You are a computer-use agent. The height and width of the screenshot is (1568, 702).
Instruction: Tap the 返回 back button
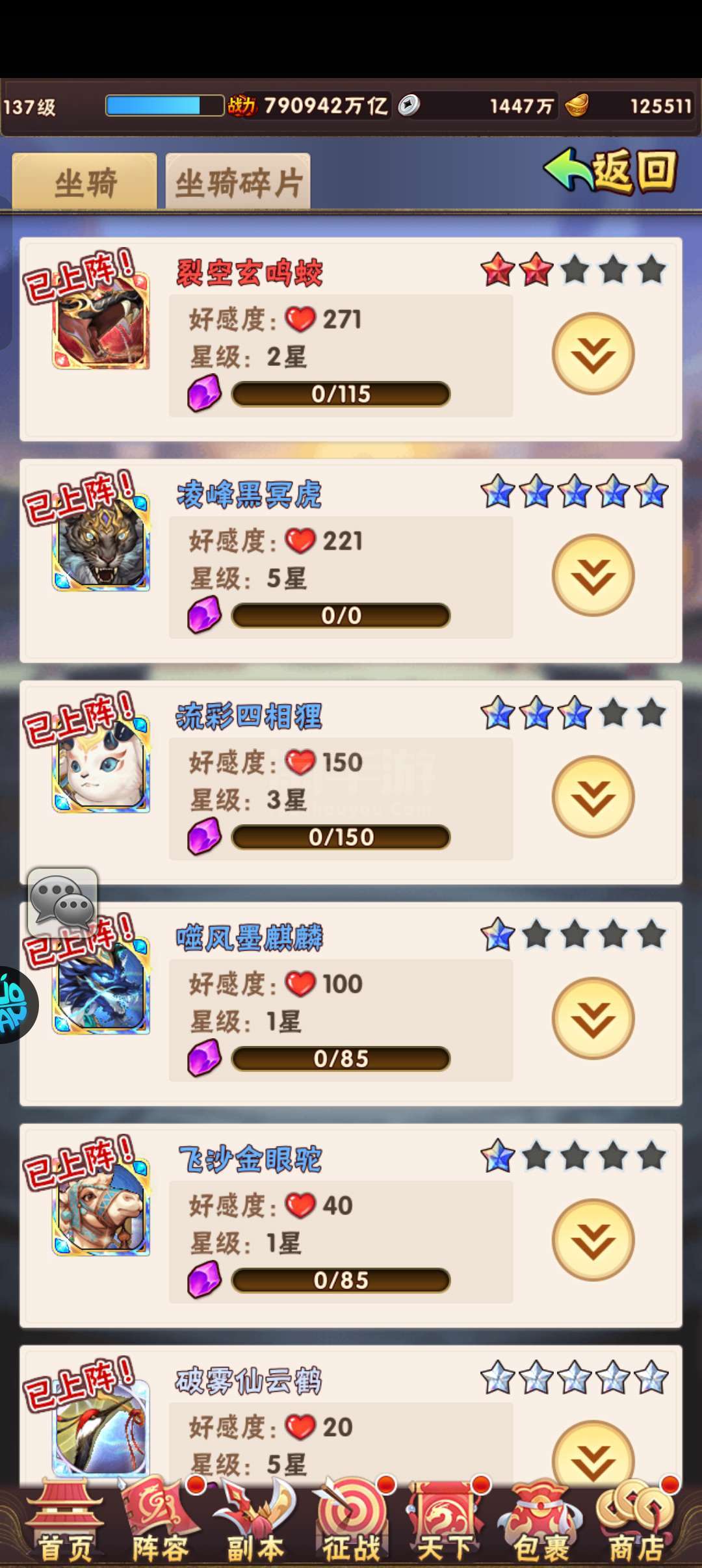point(611,172)
